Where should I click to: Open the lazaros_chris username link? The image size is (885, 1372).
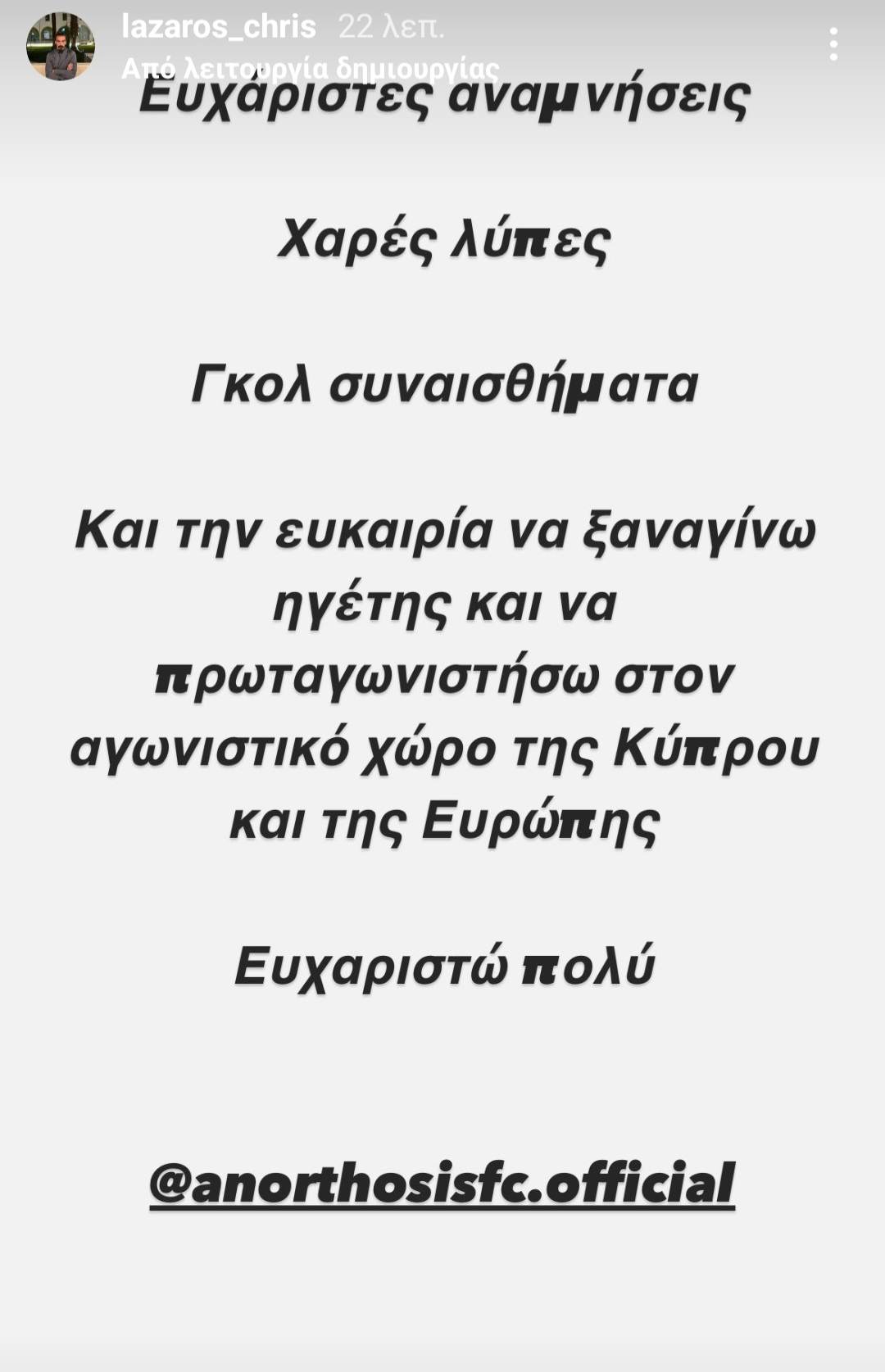219,27
